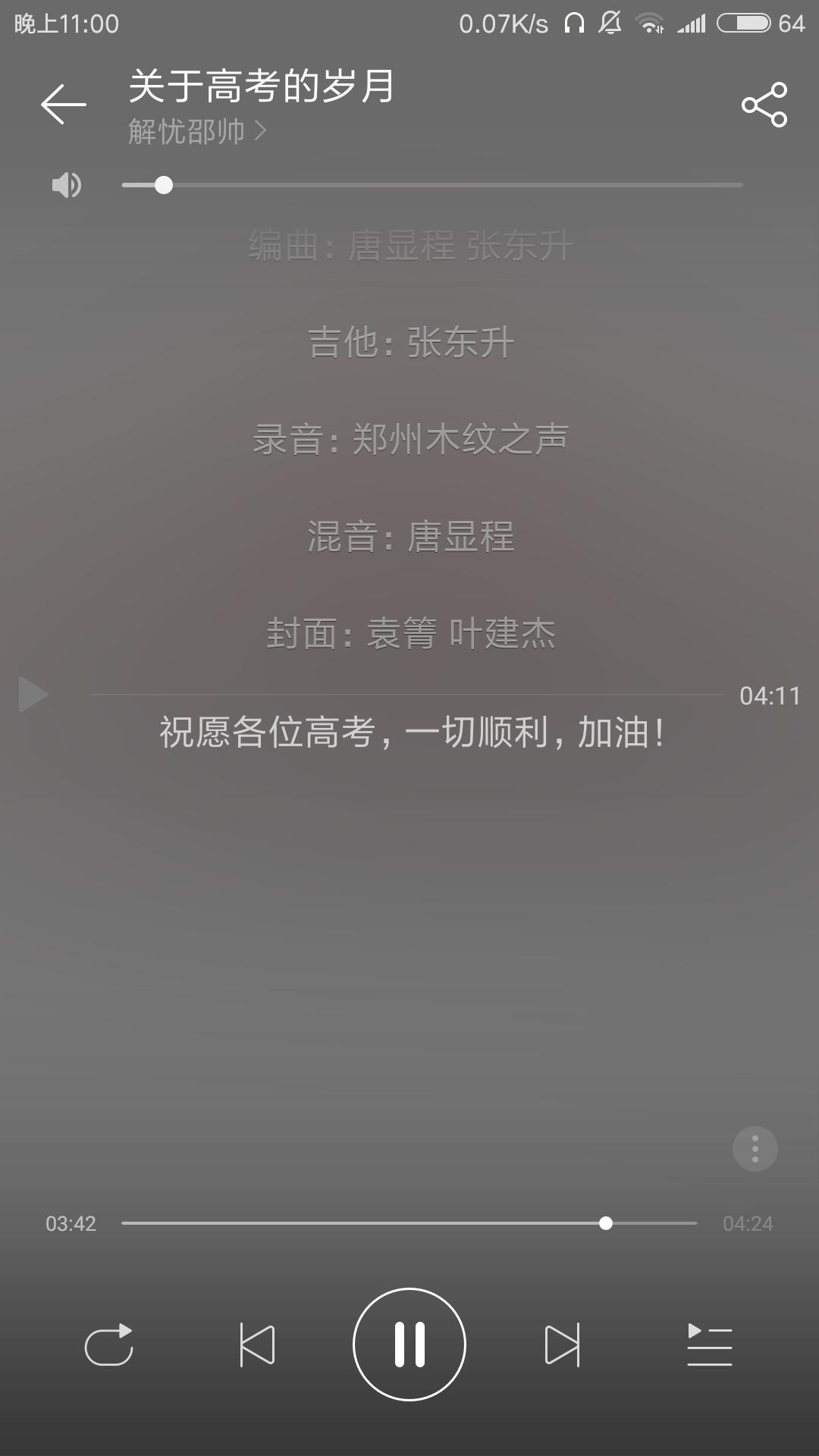Tap the playback progress bar to seek
The height and width of the screenshot is (1456, 819).
tap(409, 1223)
